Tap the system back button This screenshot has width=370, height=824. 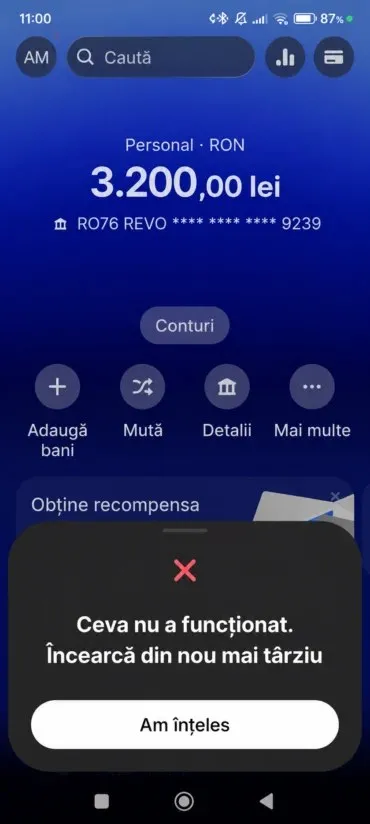tap(266, 801)
